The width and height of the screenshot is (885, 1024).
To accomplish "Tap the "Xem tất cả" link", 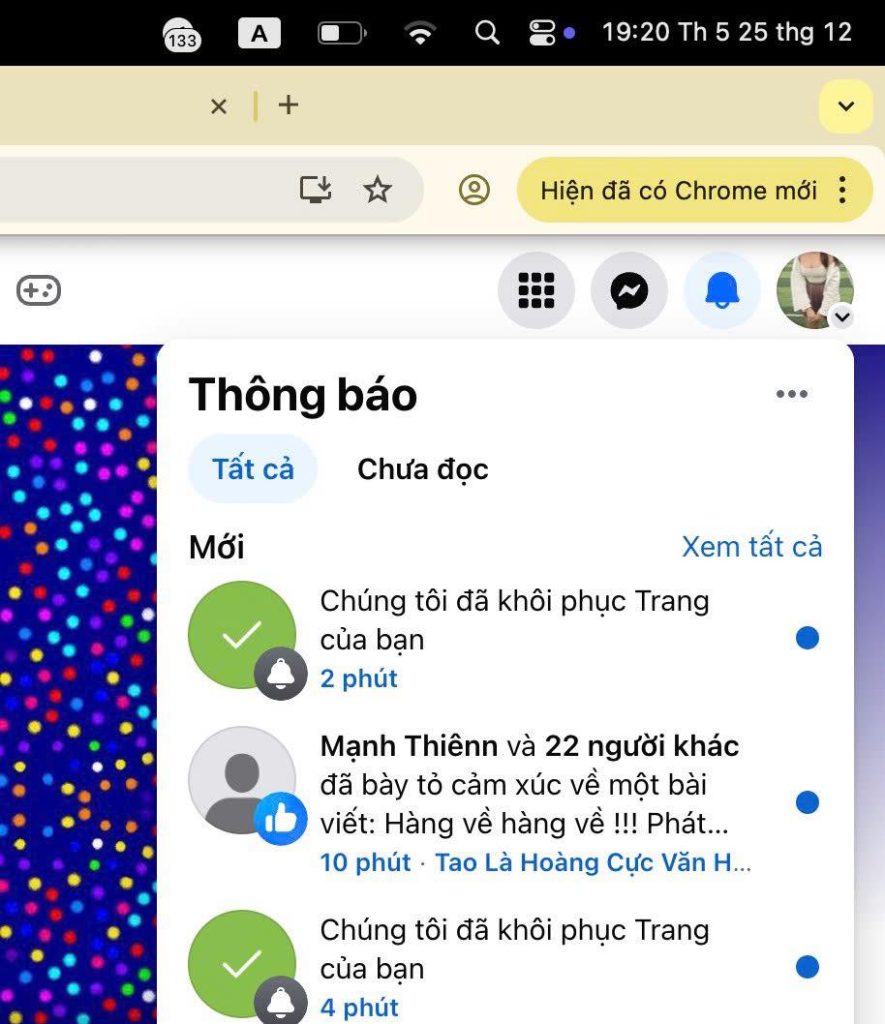I will (751, 547).
